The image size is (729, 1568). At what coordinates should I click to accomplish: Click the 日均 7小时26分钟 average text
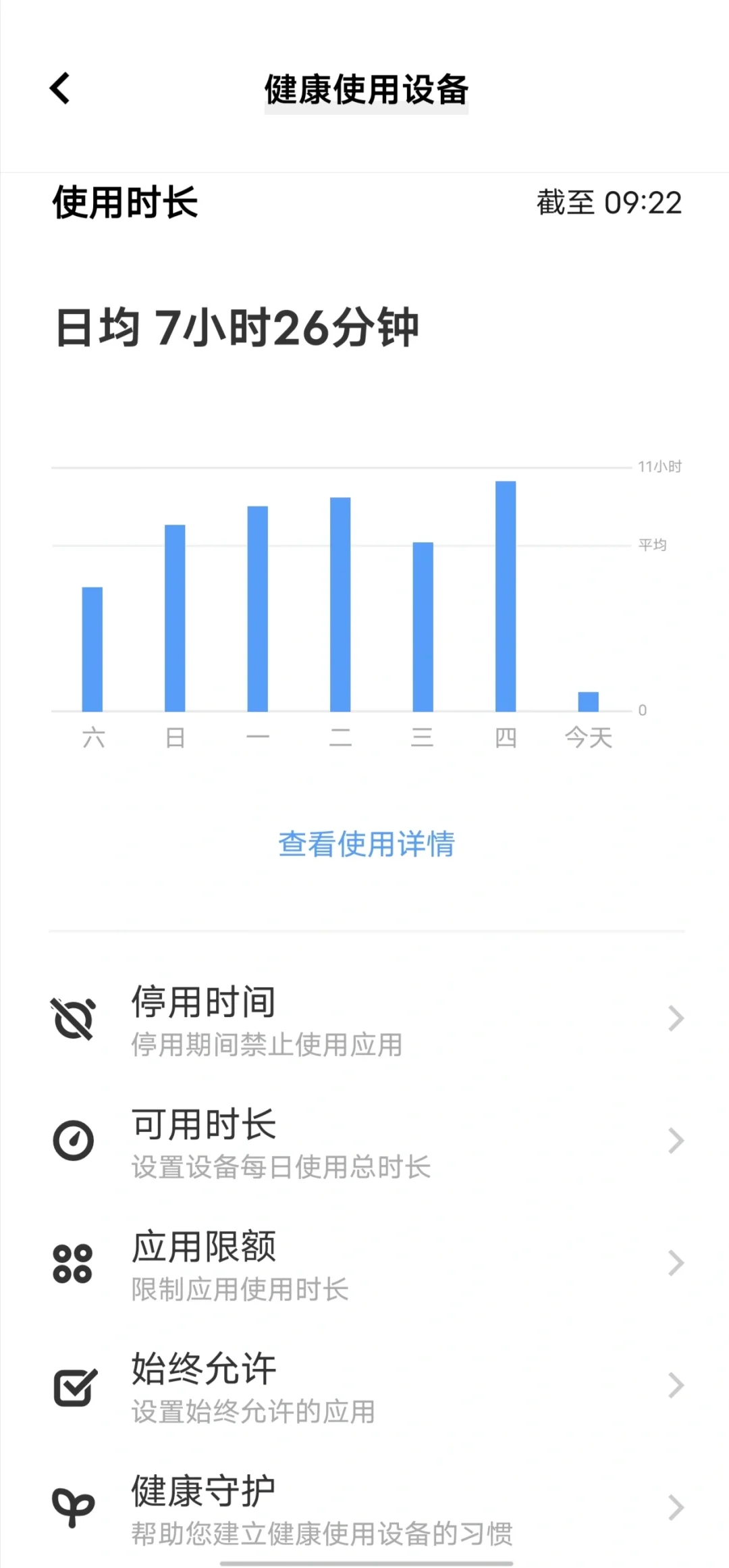point(236,329)
